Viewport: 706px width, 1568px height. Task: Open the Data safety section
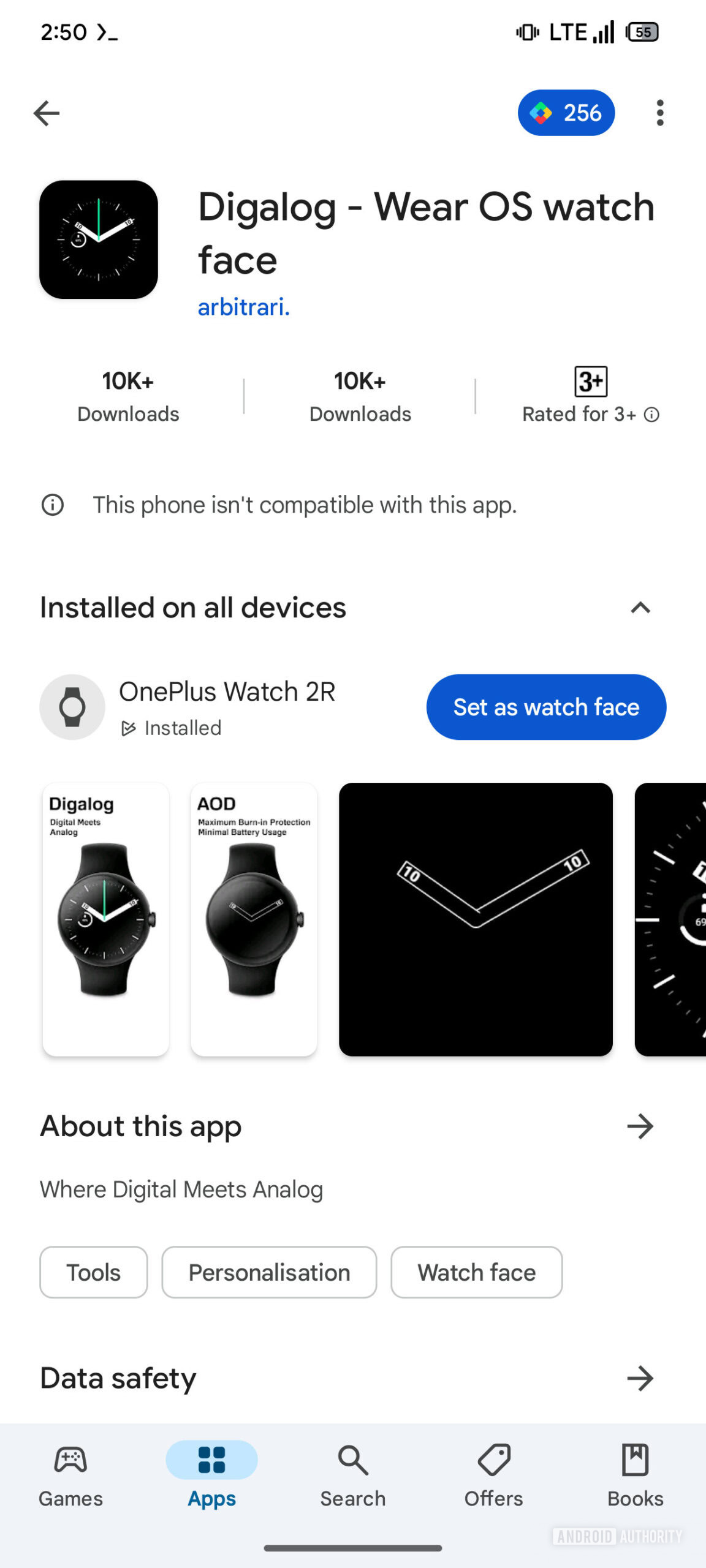point(640,1378)
